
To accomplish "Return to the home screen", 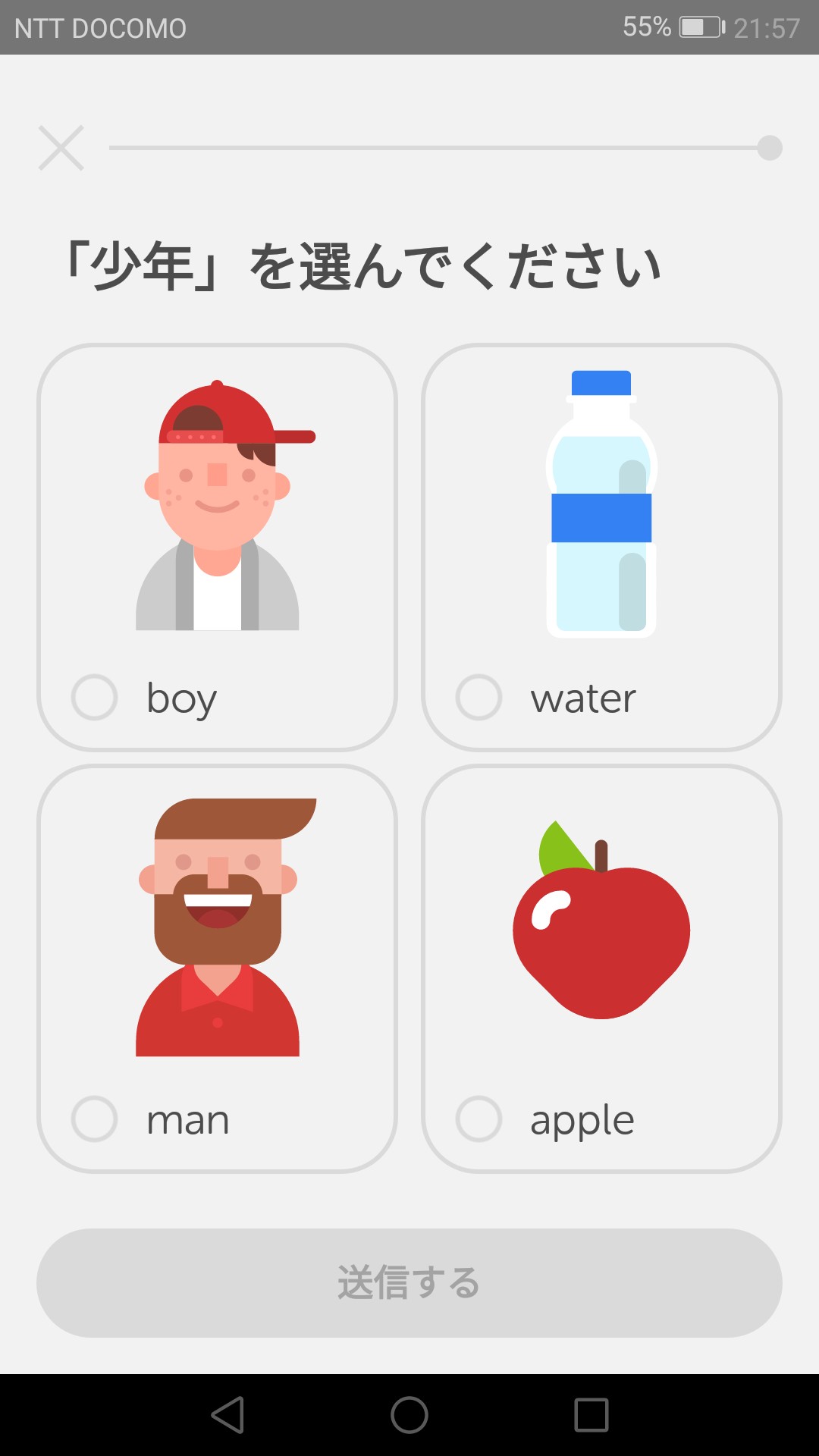I will 409,1414.
